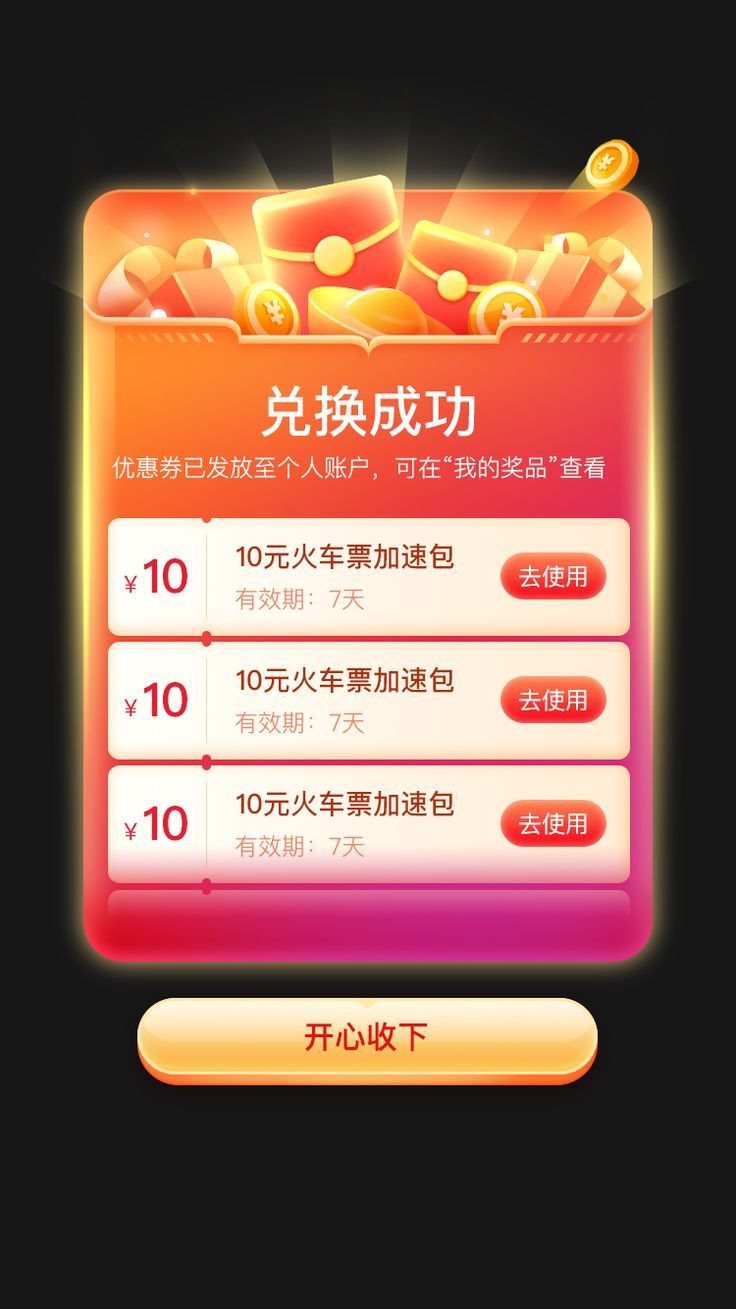This screenshot has height=1309, width=736.
Task: Tap 去使用 on the first 10元火车票加速包 coupon
Action: [553, 576]
